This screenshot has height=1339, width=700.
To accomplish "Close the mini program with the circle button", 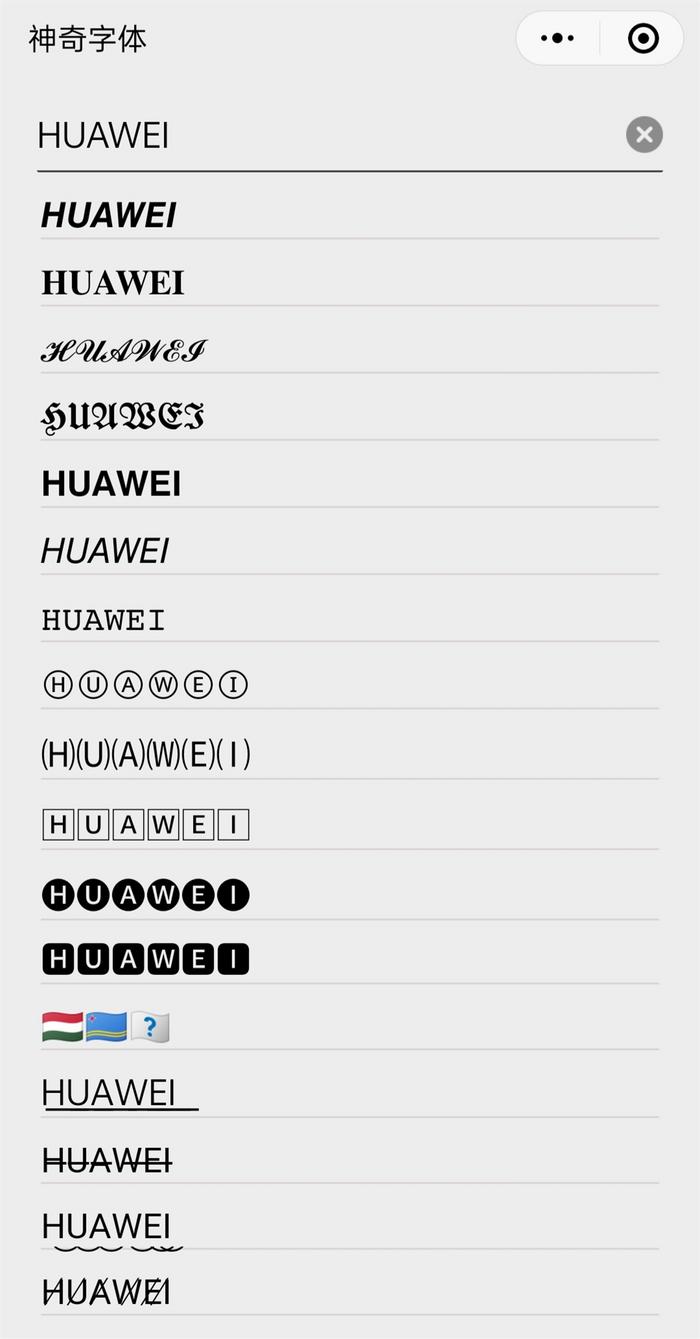I will click(643, 39).
